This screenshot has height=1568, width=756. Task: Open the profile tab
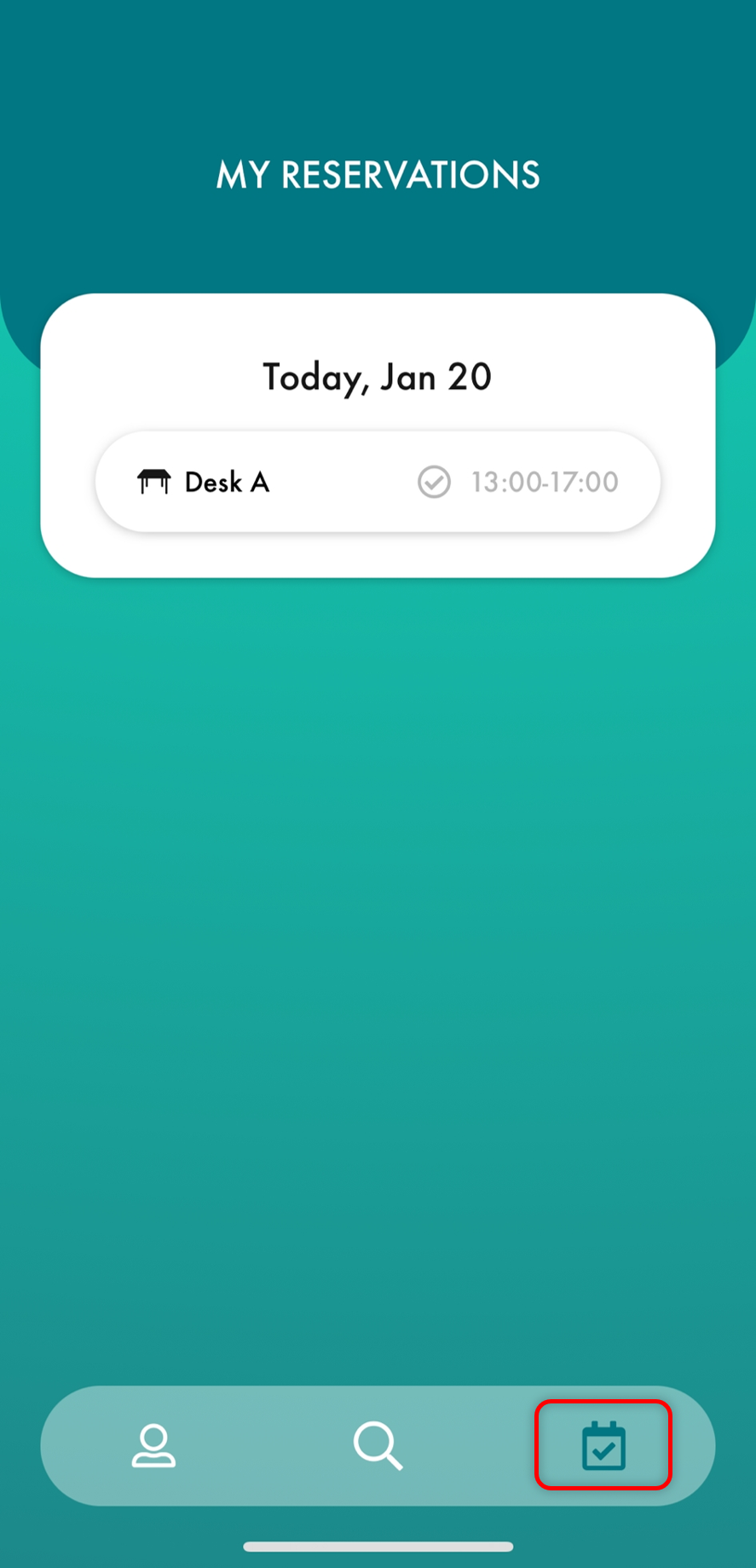point(153,1446)
